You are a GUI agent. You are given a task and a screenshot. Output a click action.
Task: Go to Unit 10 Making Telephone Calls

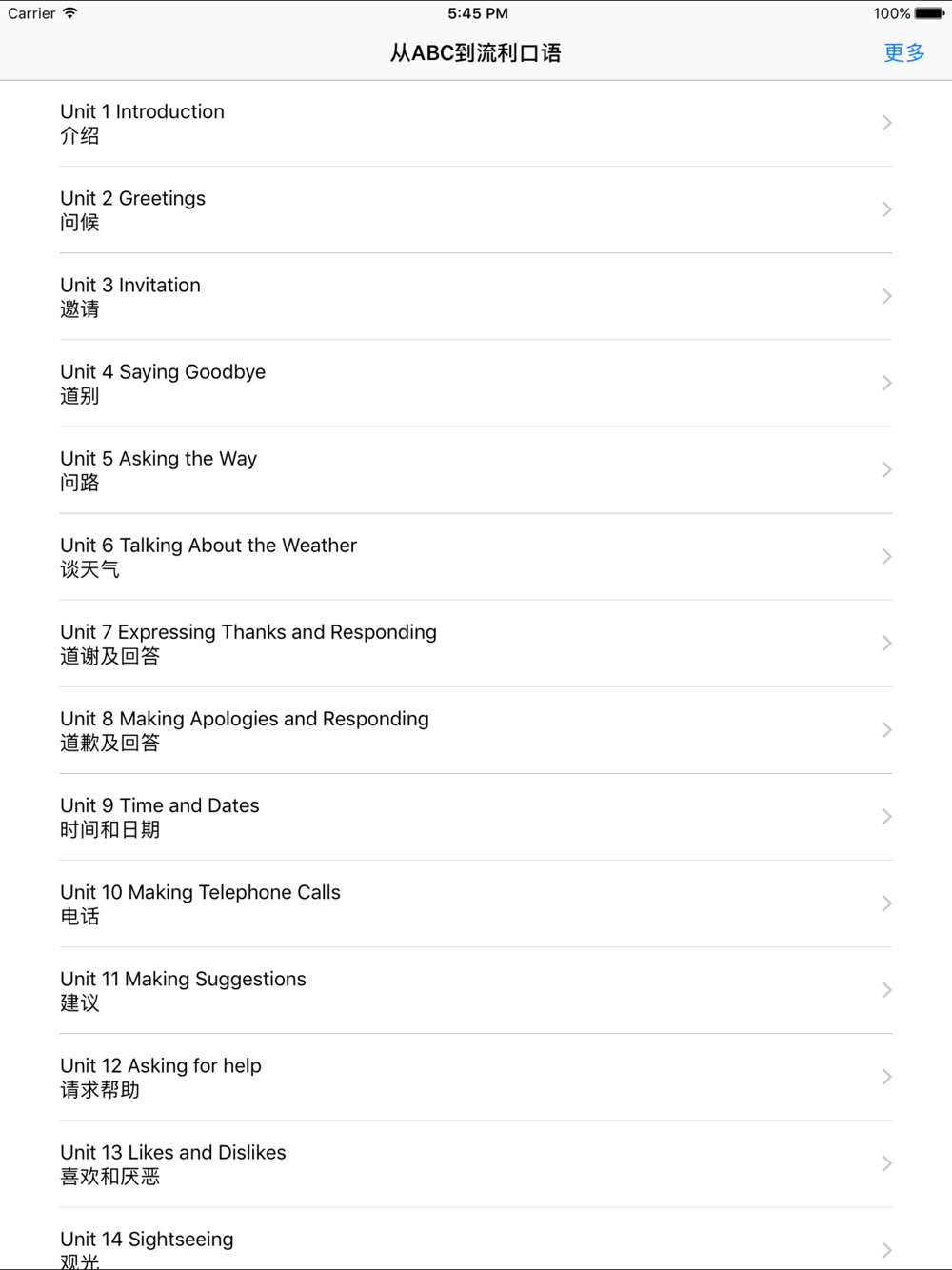click(x=474, y=903)
